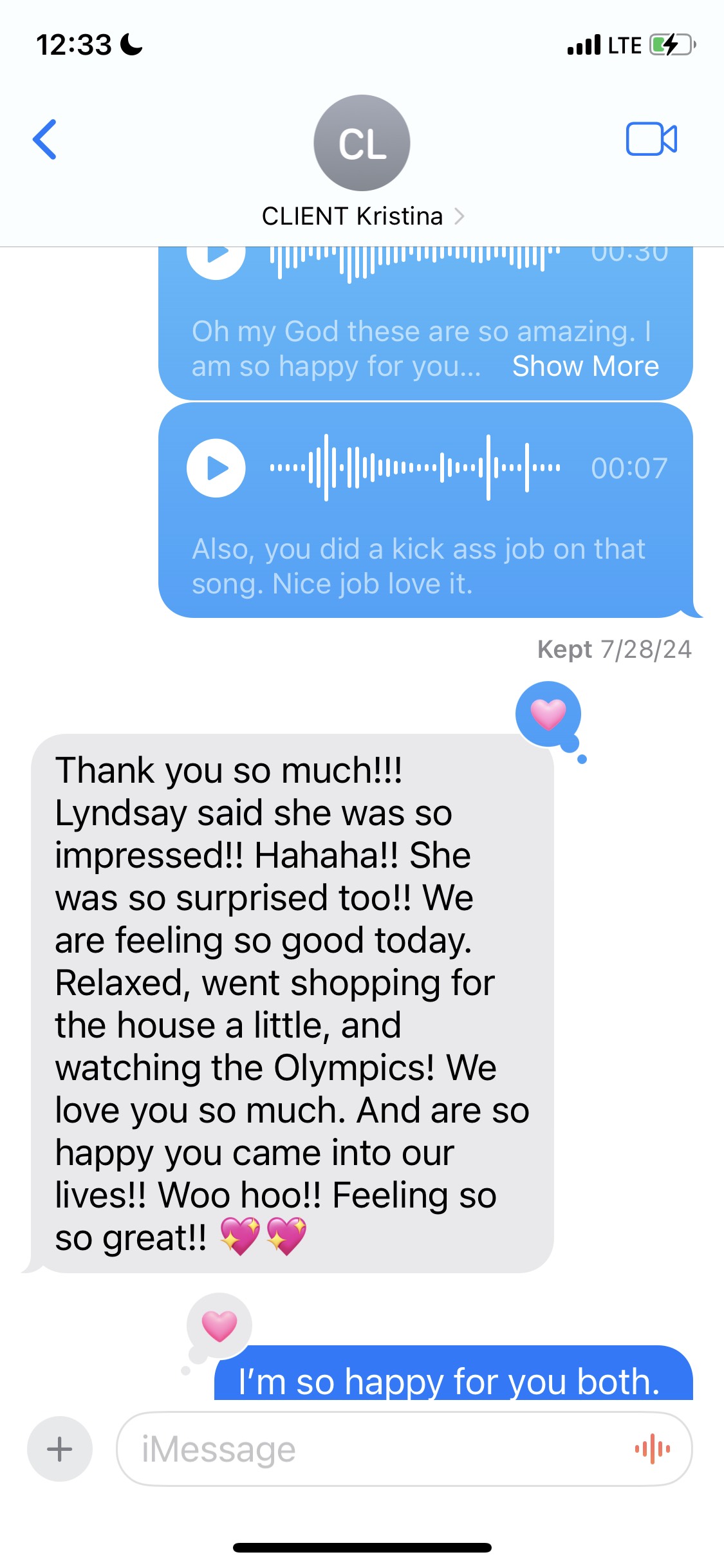The height and width of the screenshot is (1568, 724).
Task: Open CLIENT Kristina contact details
Action: coord(362,216)
